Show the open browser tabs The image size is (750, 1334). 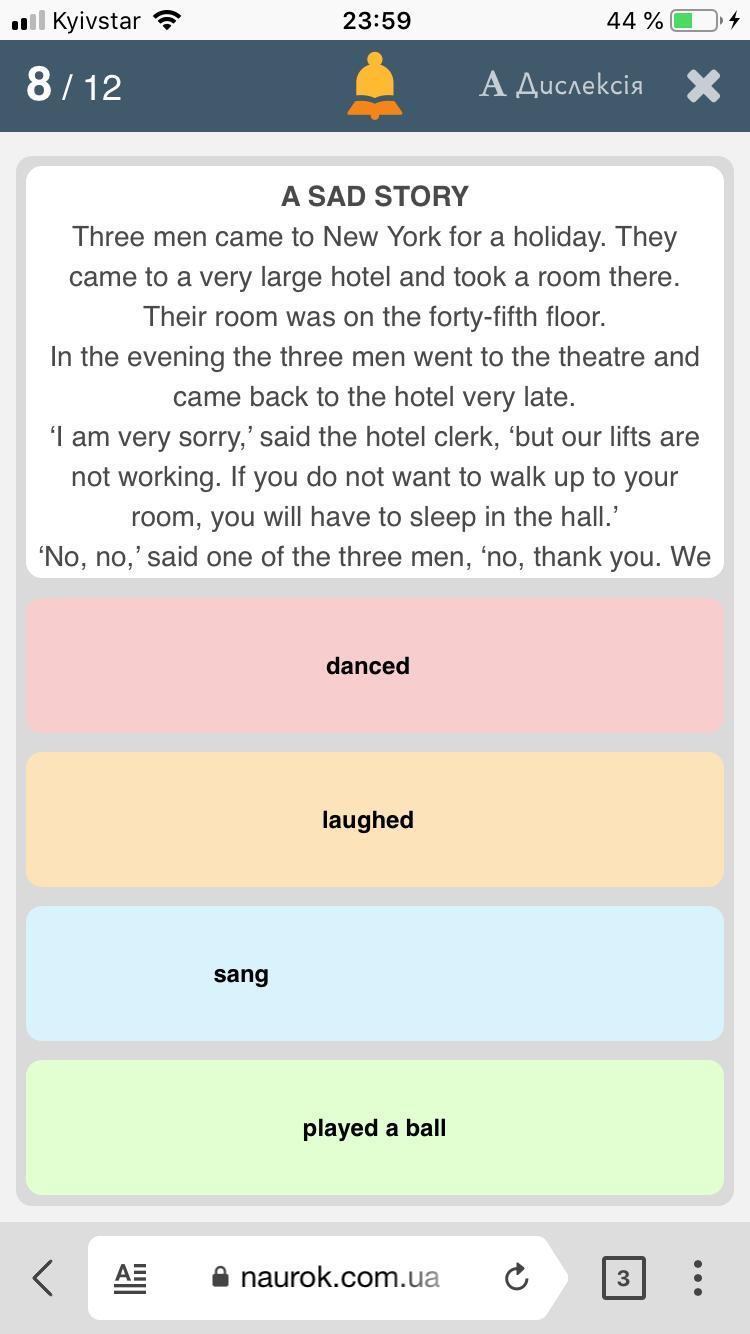[623, 1277]
